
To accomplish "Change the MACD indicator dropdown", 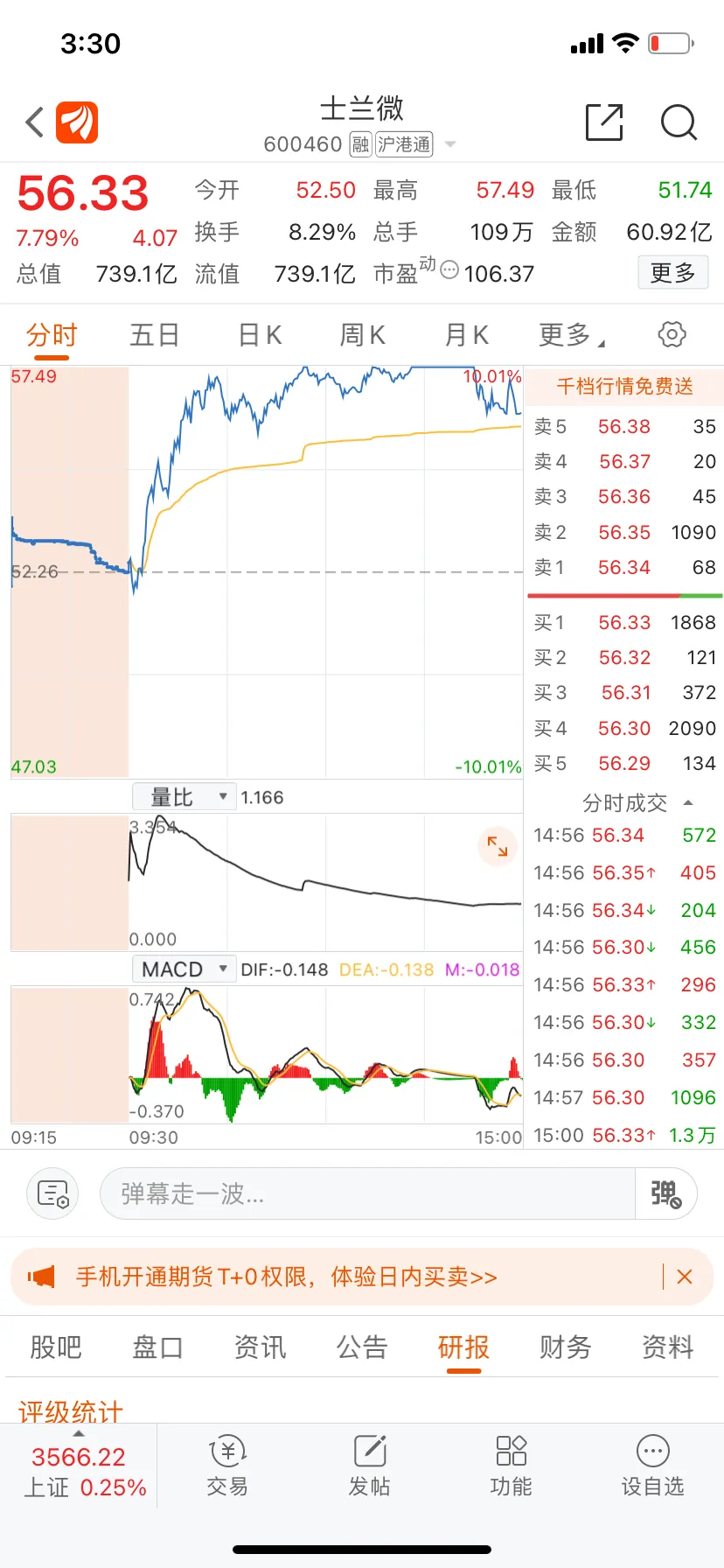I will tap(184, 969).
